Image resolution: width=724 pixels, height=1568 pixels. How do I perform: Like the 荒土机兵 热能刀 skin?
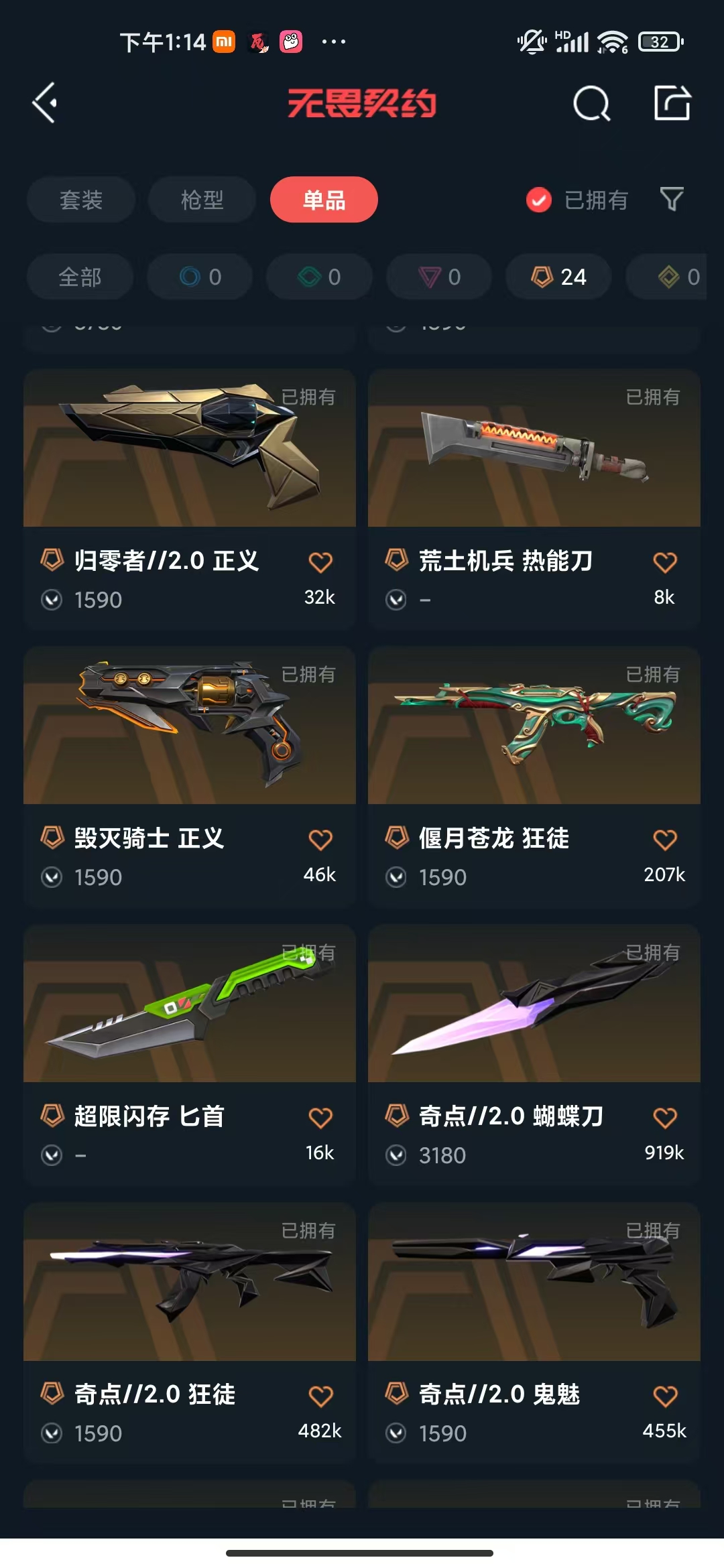pos(665,562)
